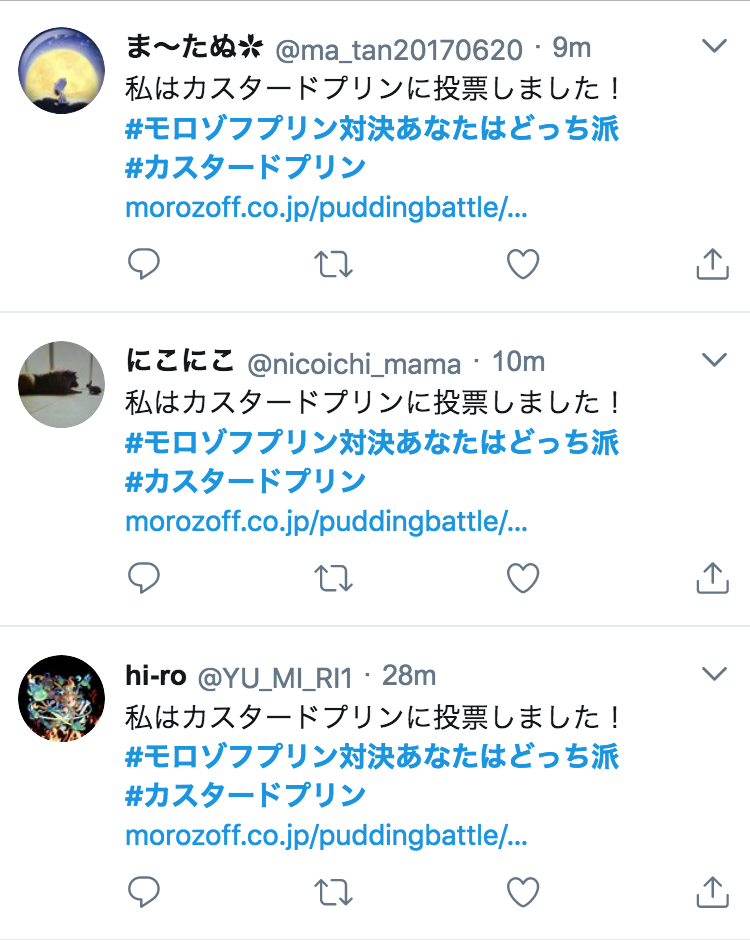Share hi-ro's tweet
750x940 pixels.
click(711, 892)
